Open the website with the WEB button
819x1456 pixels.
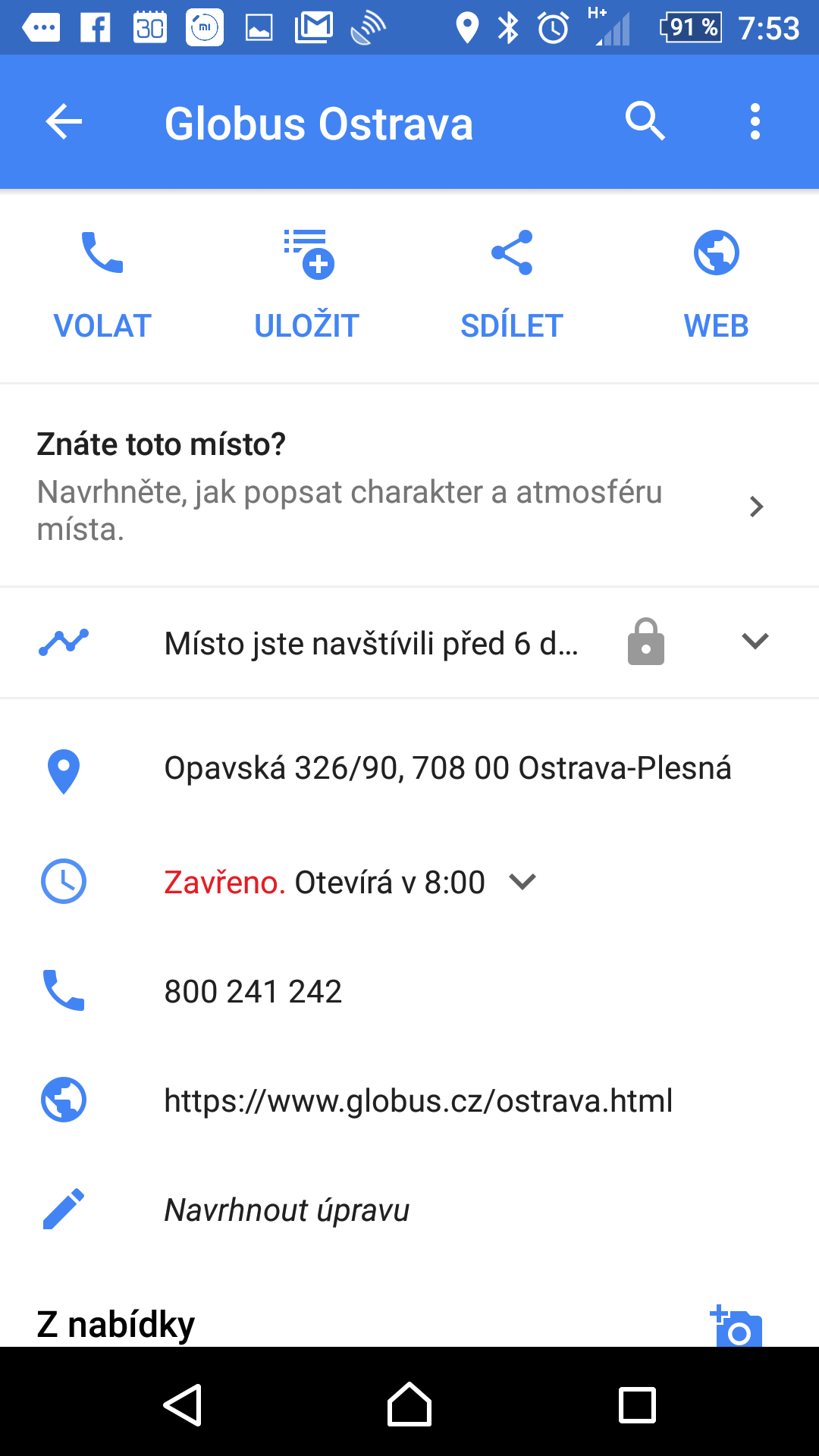[x=717, y=285]
